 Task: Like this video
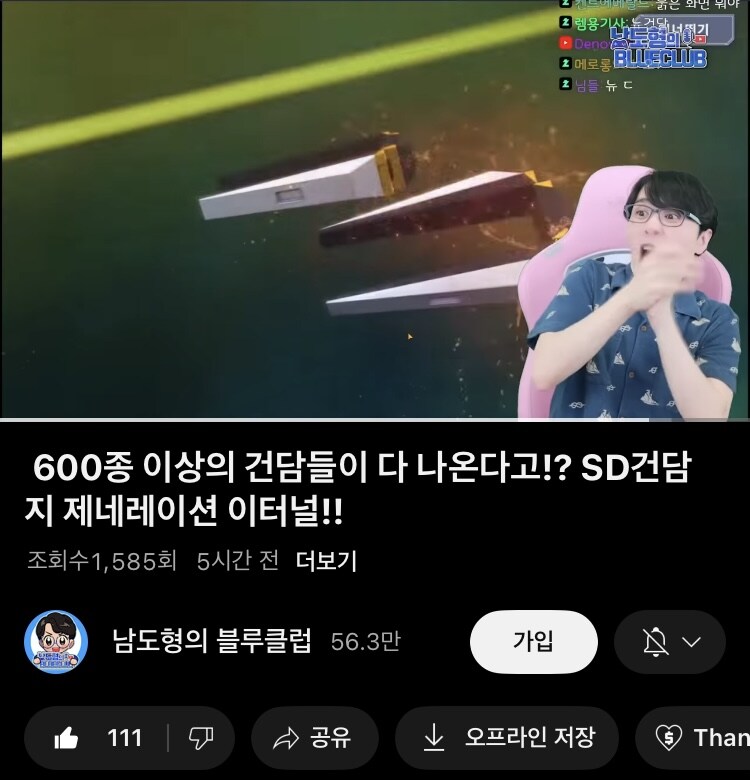click(x=98, y=738)
